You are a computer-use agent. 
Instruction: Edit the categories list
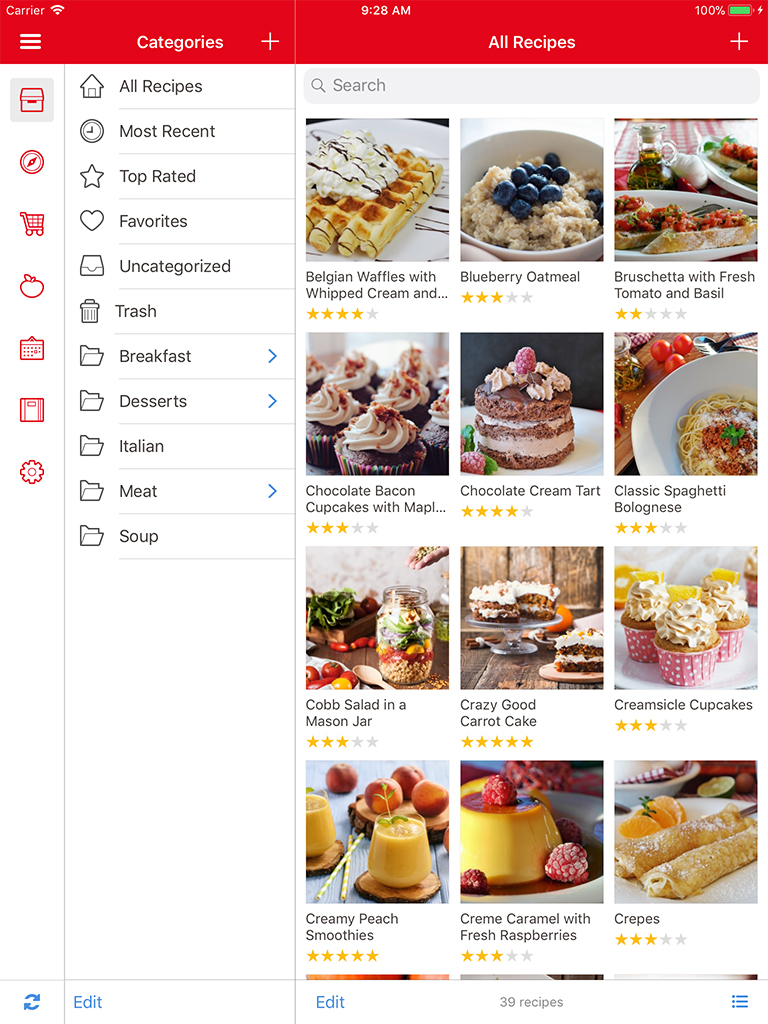point(88,1002)
